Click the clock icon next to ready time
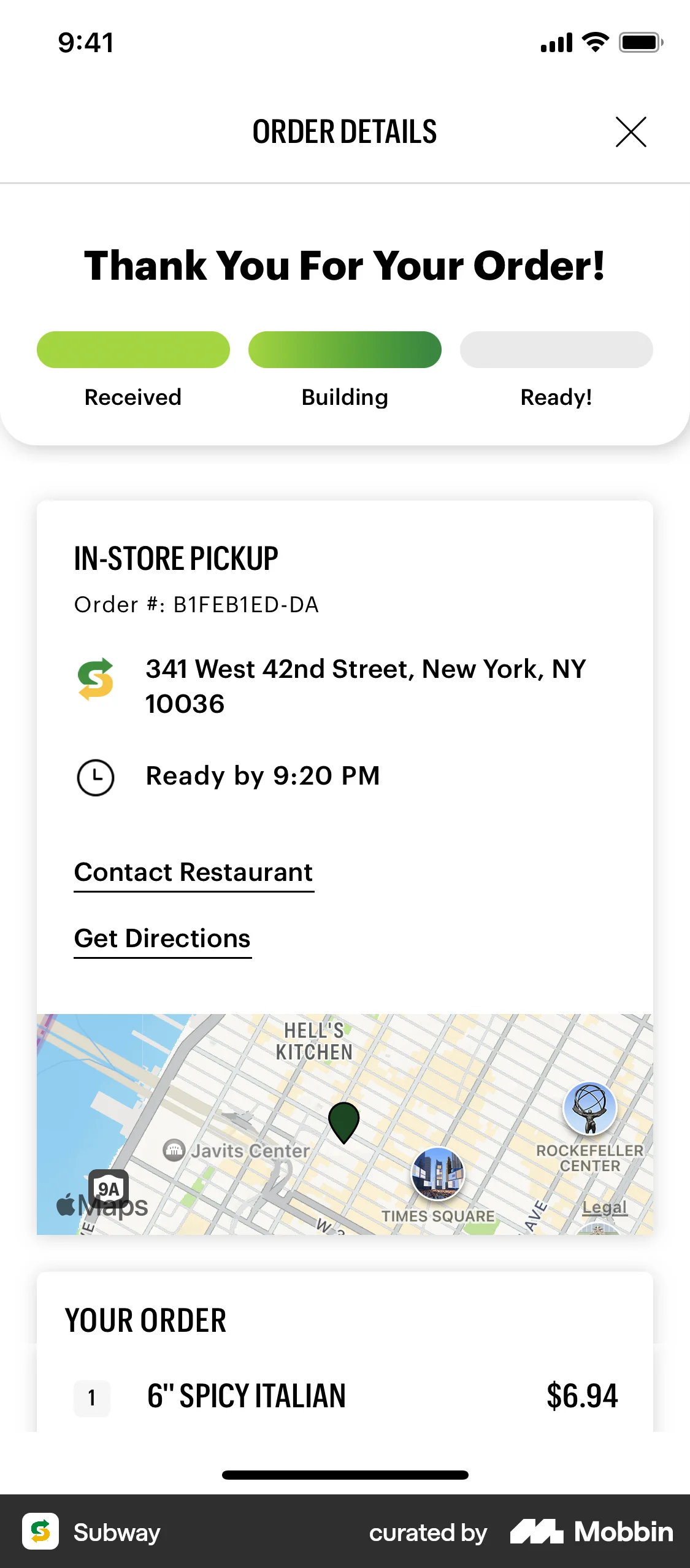This screenshot has width=690, height=1568. point(95,778)
